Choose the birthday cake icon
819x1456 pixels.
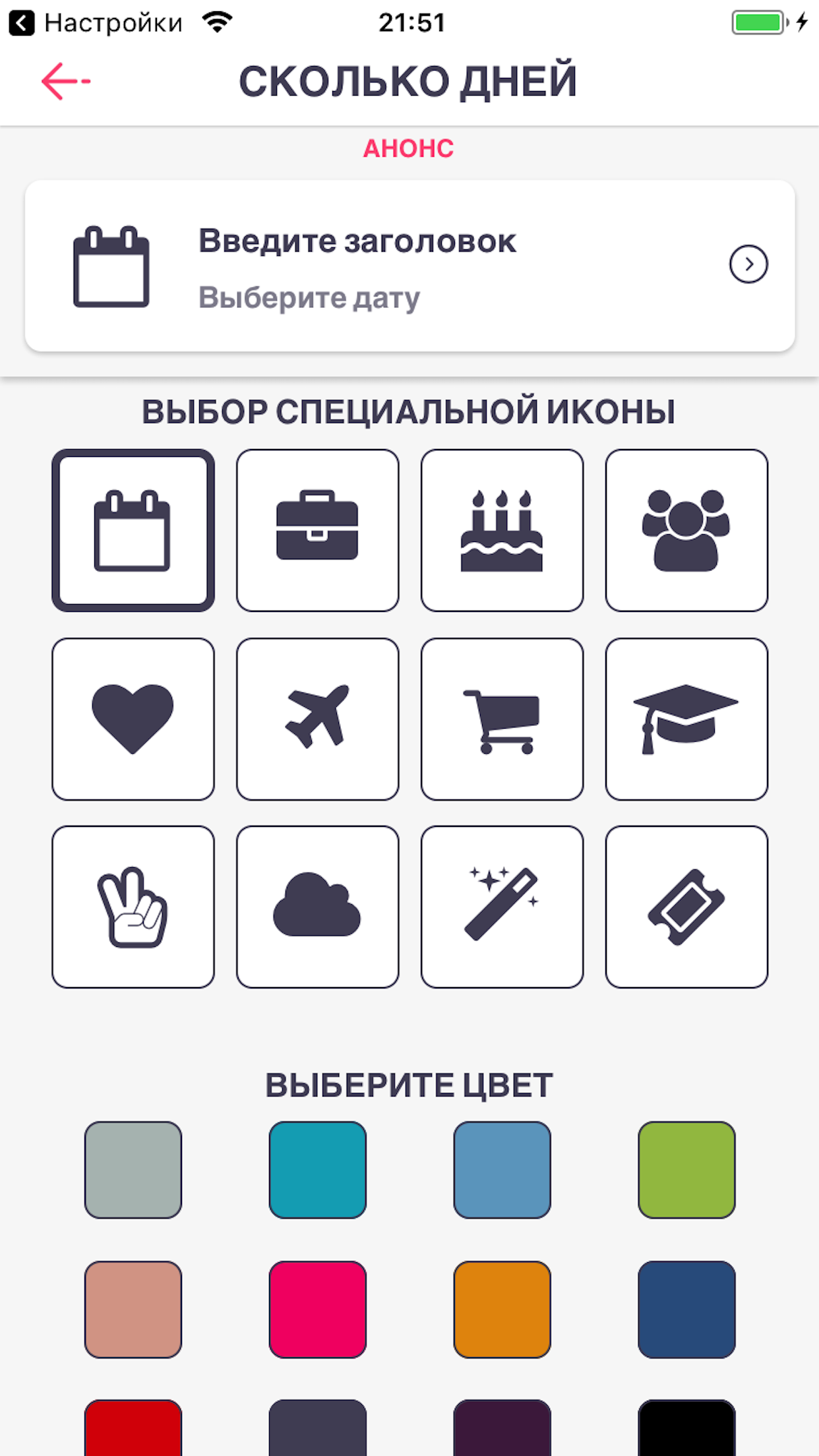click(502, 530)
